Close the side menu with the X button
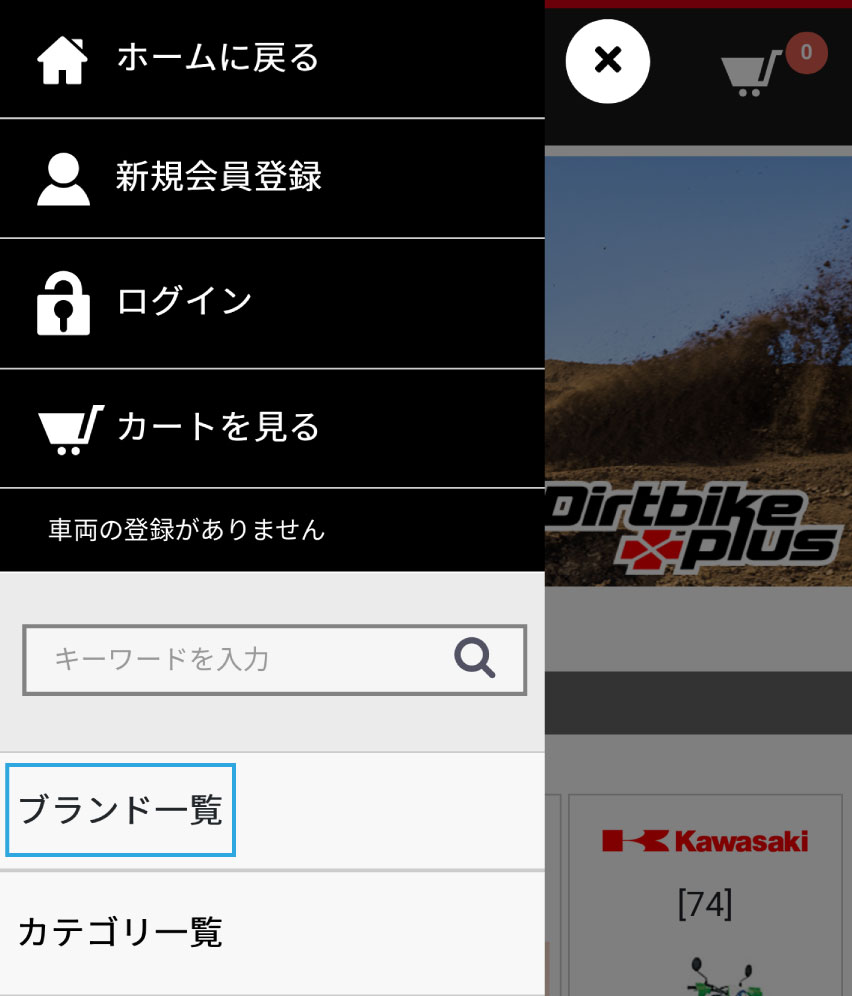The height and width of the screenshot is (996, 852). click(x=607, y=61)
